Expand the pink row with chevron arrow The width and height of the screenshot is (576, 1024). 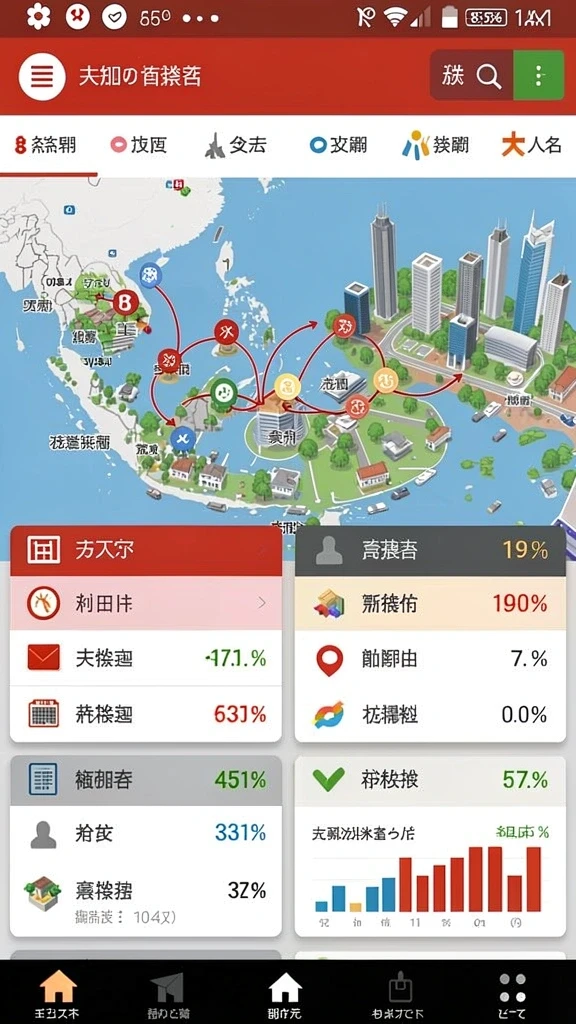(146, 603)
